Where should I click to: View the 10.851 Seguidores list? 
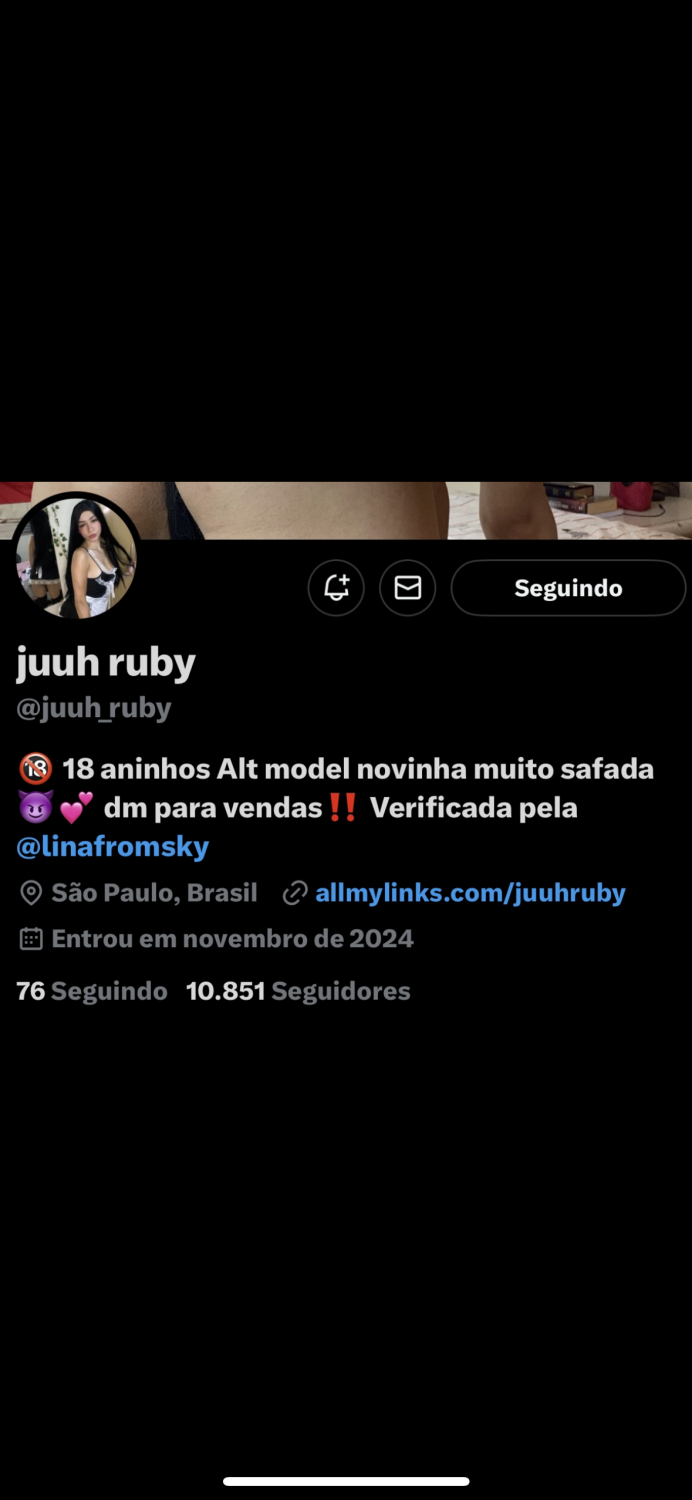point(298,991)
